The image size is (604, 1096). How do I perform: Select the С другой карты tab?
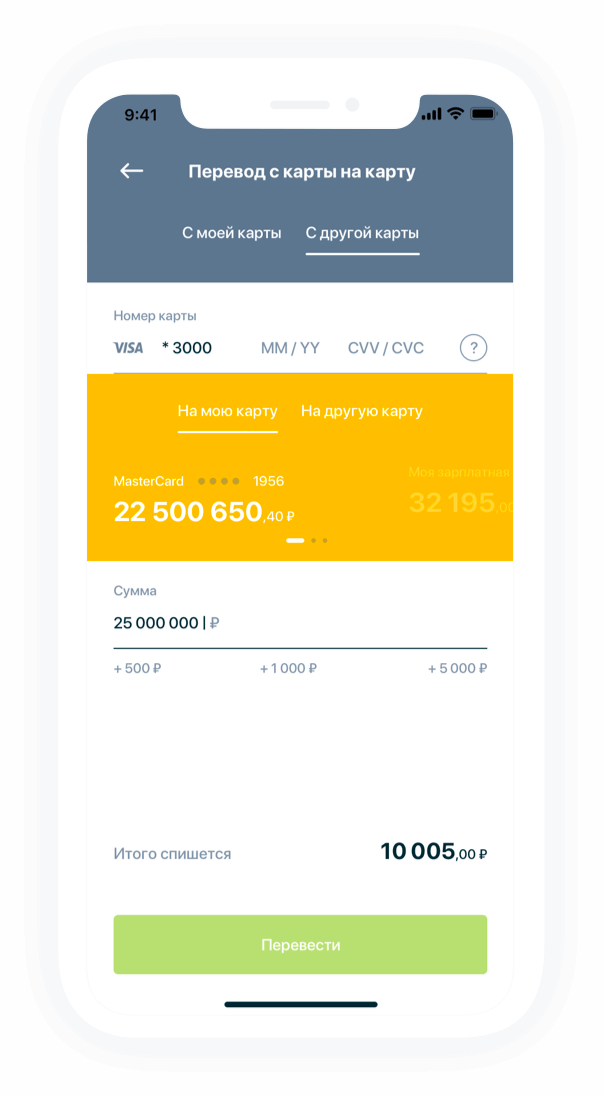[362, 233]
